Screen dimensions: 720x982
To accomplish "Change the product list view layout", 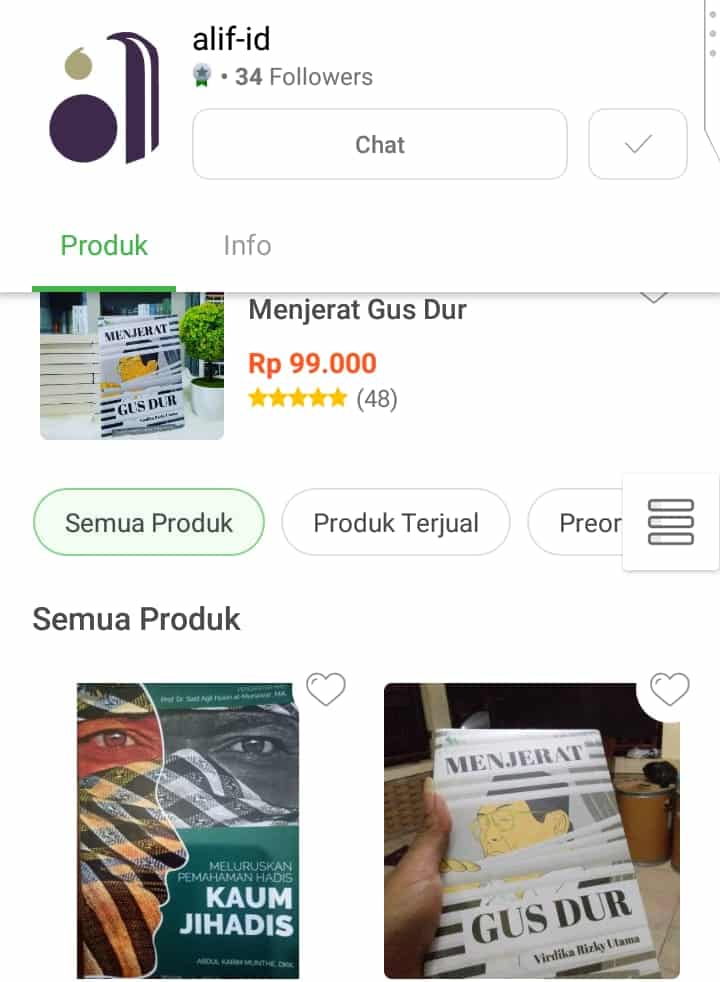I will [x=670, y=522].
